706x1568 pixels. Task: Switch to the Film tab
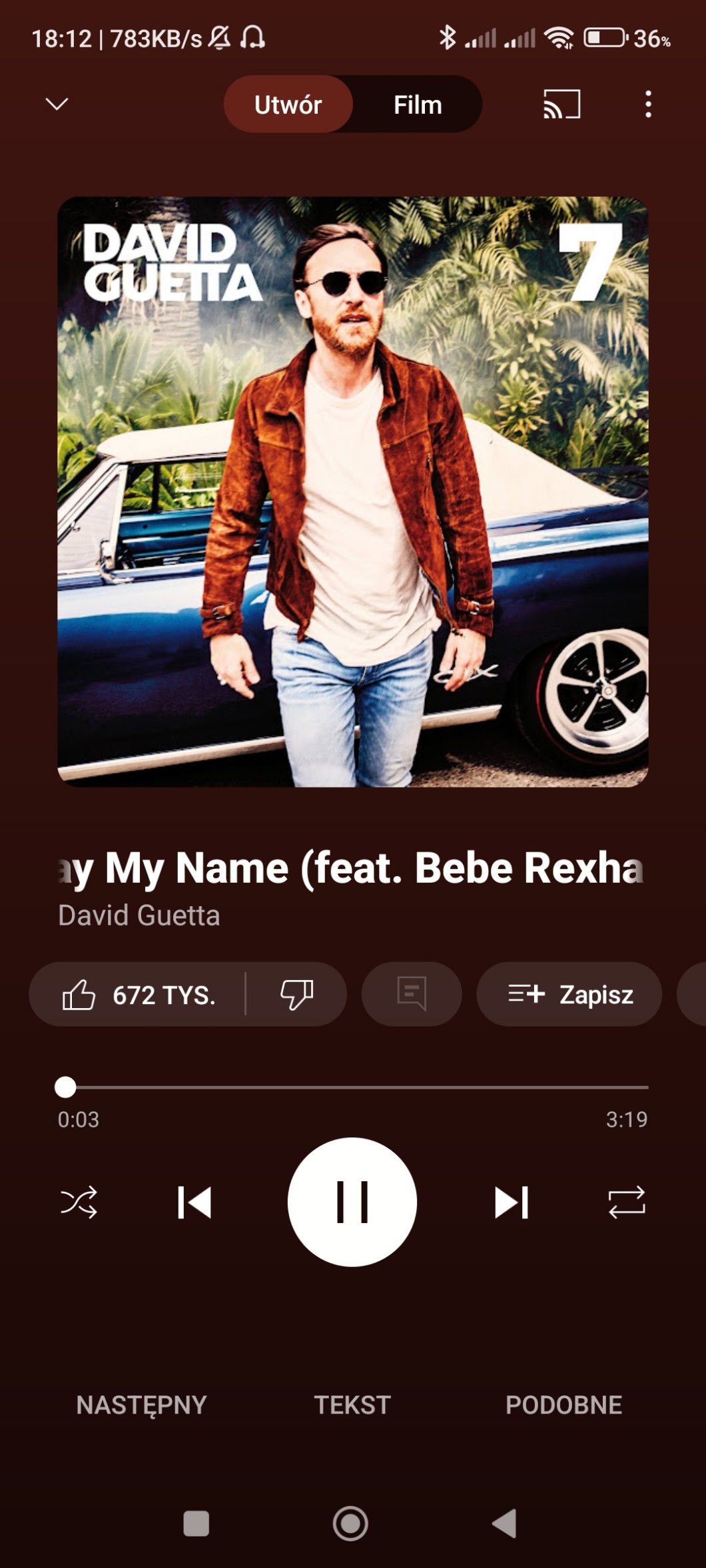[418, 105]
